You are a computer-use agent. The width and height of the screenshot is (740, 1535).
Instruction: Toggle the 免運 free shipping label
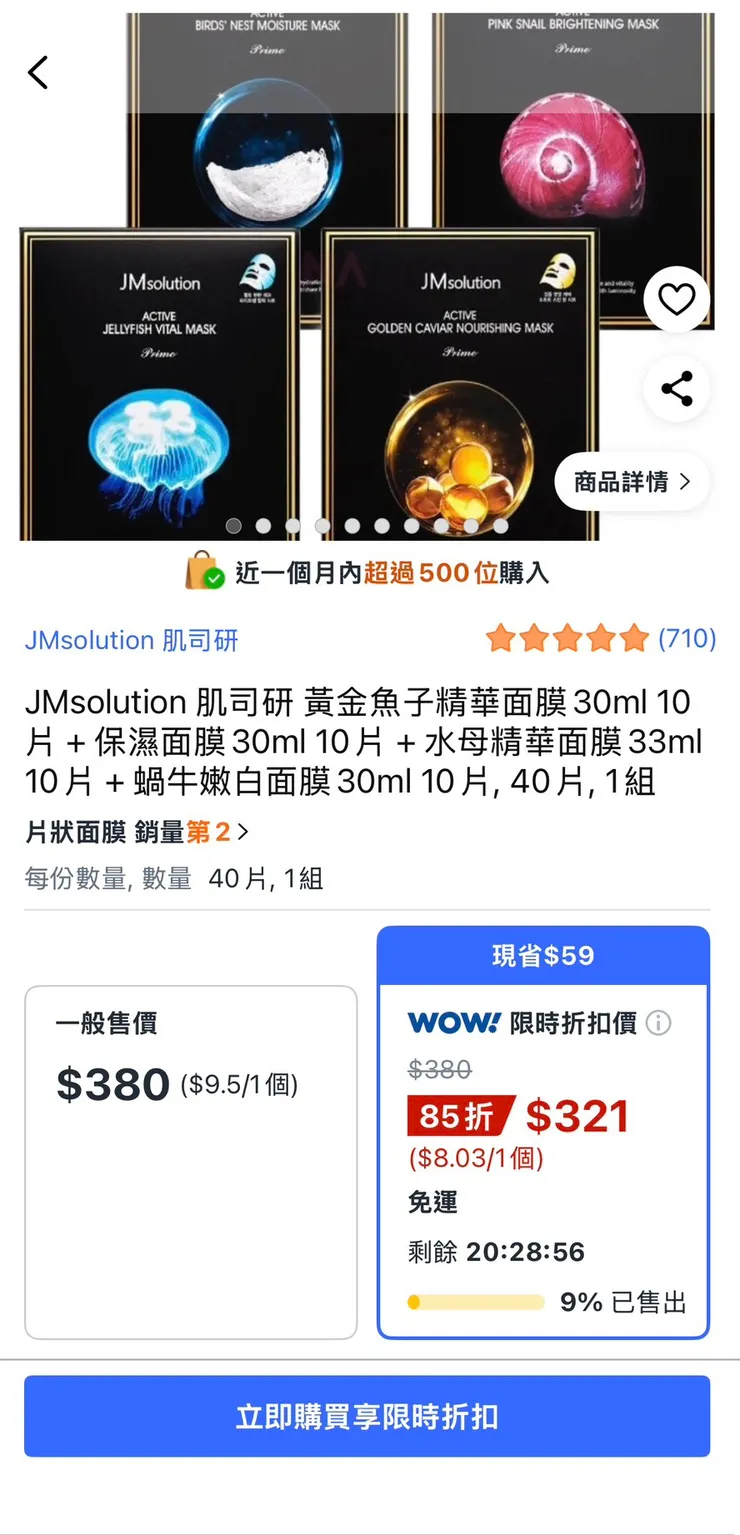pos(433,1203)
